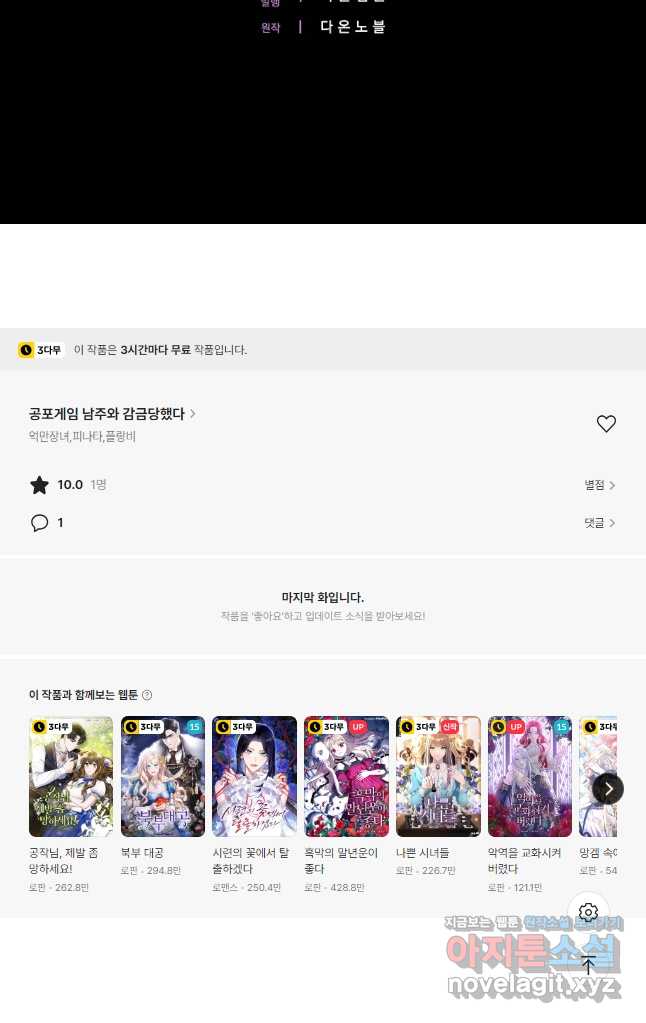Open the viewer settings gear
This screenshot has height=1023, width=646.
(x=588, y=912)
